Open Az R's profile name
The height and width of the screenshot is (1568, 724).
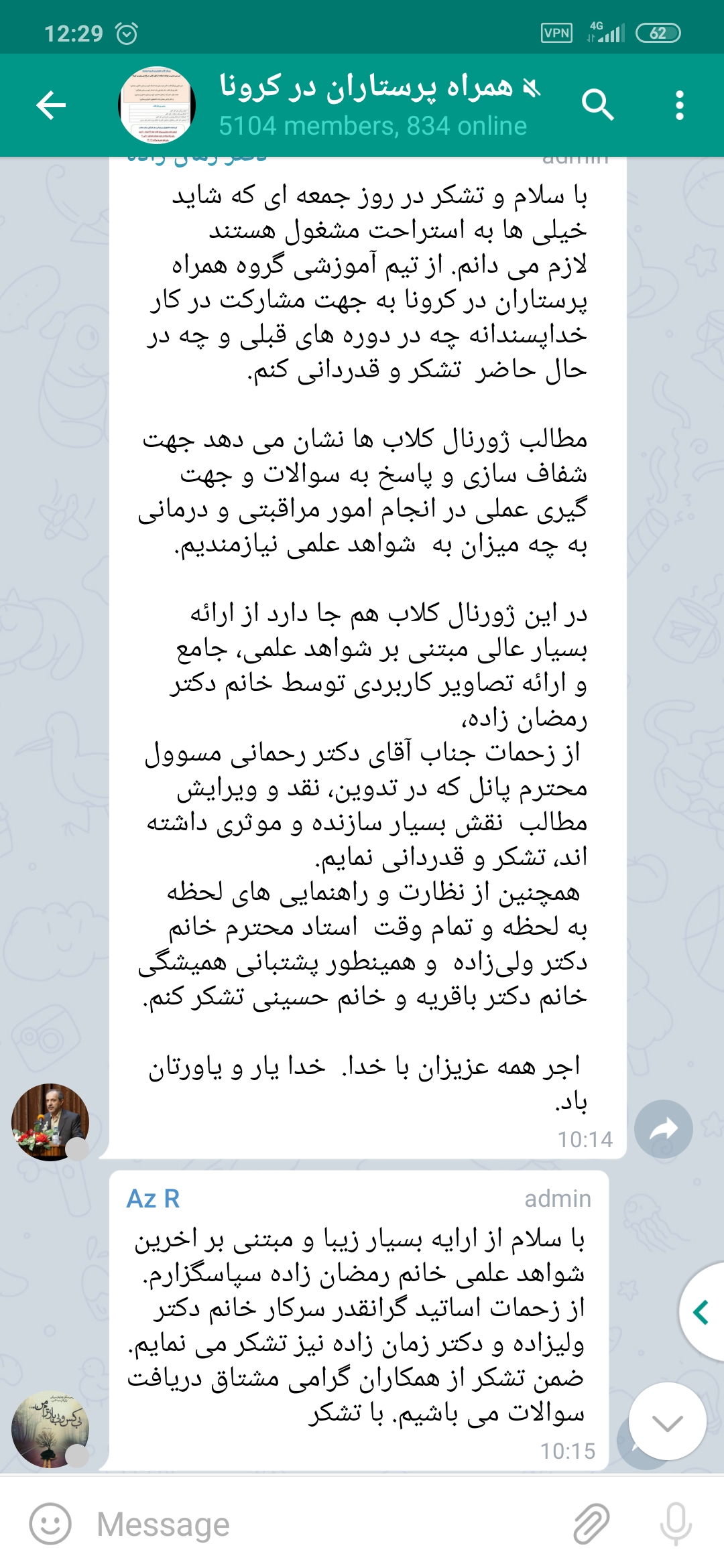[154, 1199]
